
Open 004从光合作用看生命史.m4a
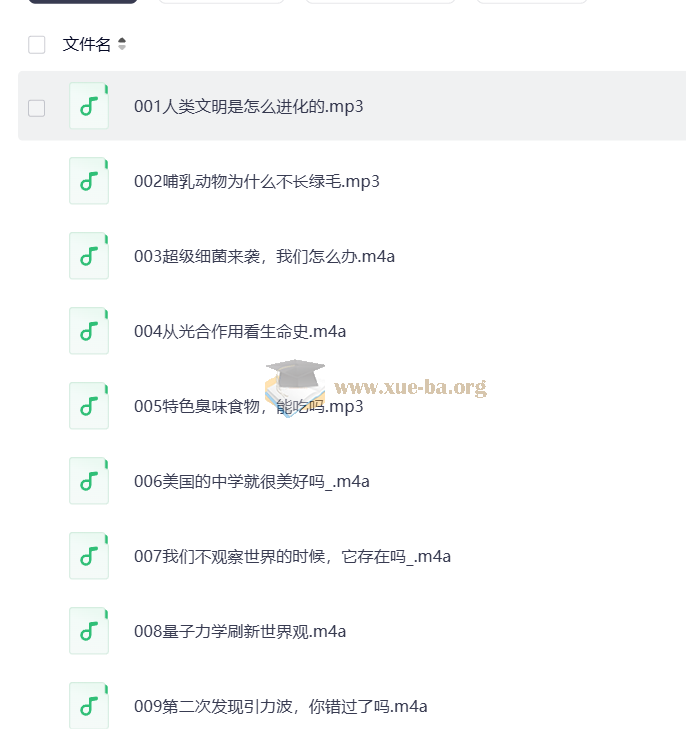point(240,331)
